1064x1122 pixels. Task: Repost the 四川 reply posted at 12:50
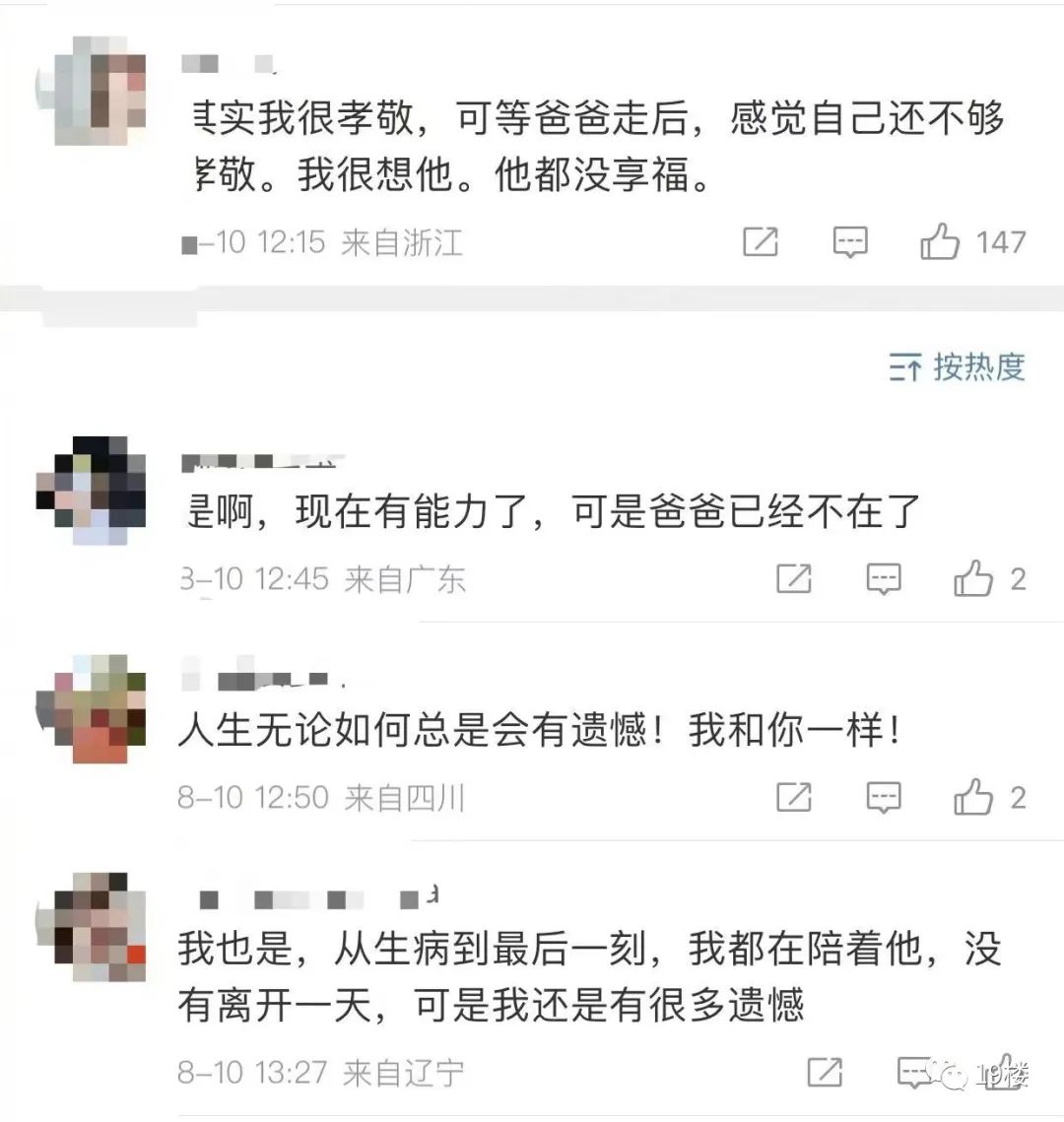[x=794, y=796]
